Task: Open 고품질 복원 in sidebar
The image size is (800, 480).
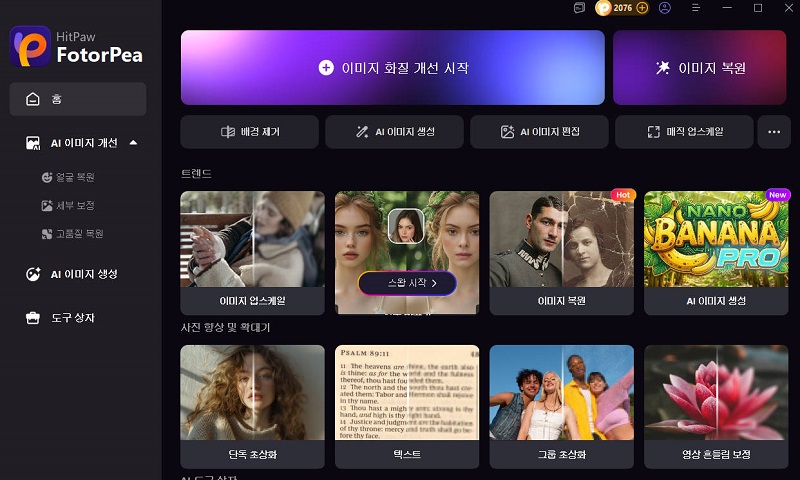Action: 78,233
